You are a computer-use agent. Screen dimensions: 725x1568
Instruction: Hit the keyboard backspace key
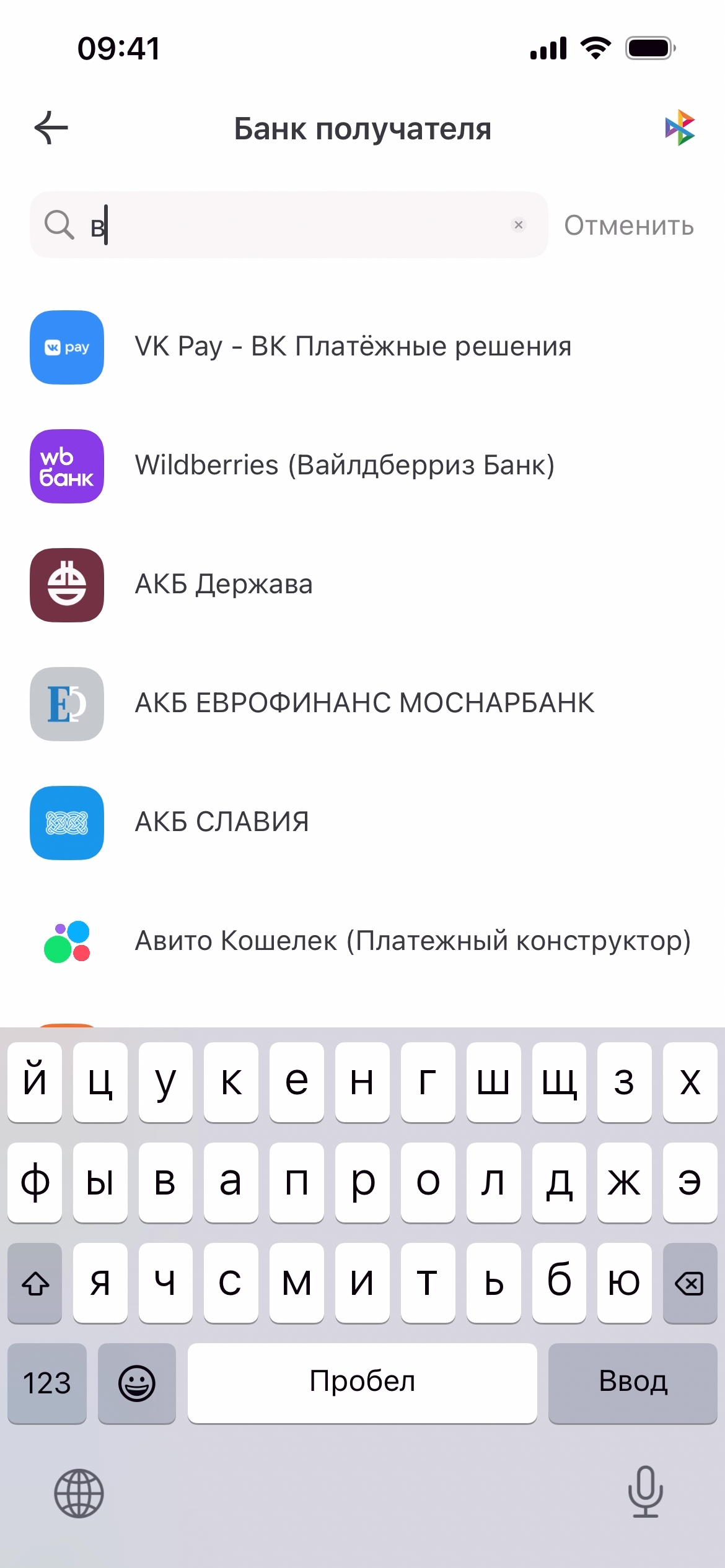[x=689, y=1283]
